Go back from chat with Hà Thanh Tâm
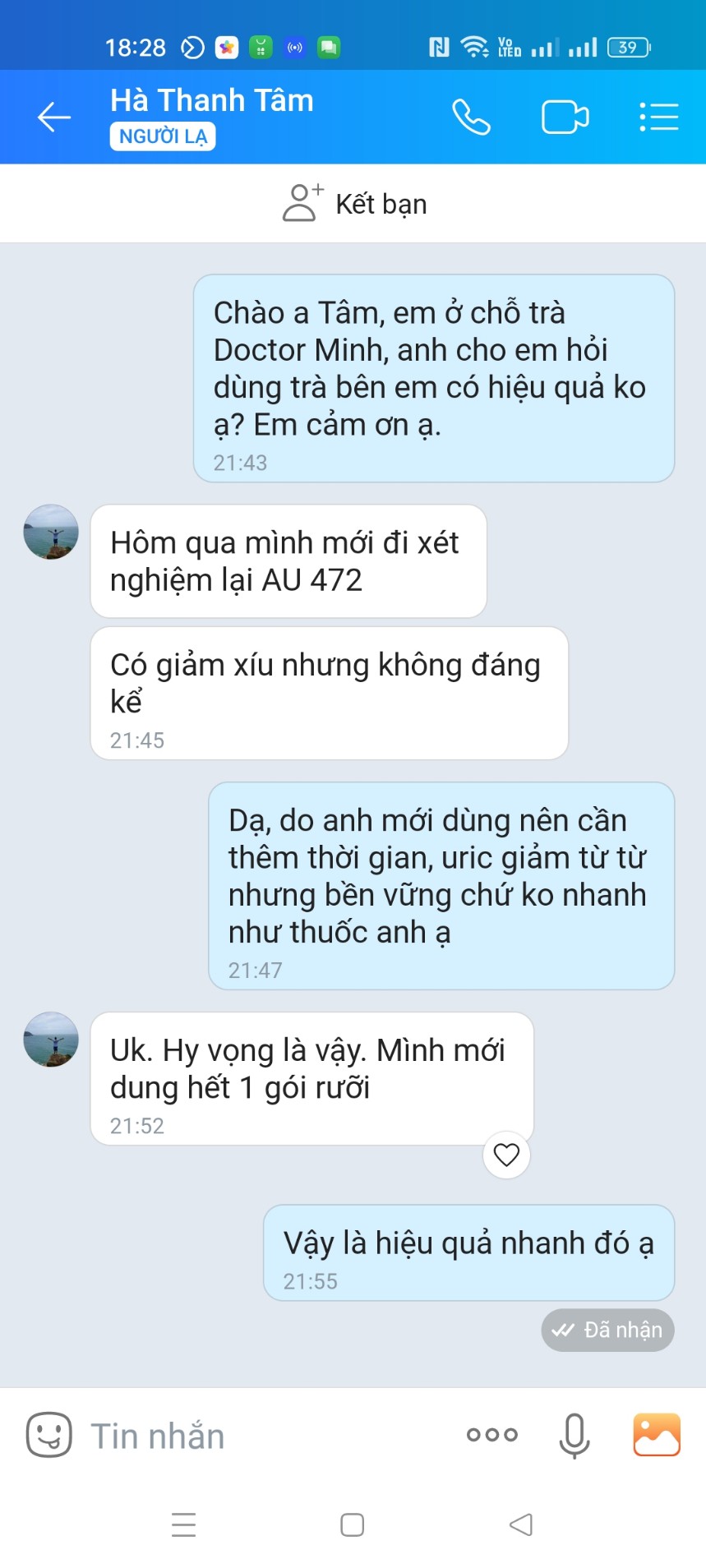Image resolution: width=706 pixels, height=1568 pixels. (54, 117)
